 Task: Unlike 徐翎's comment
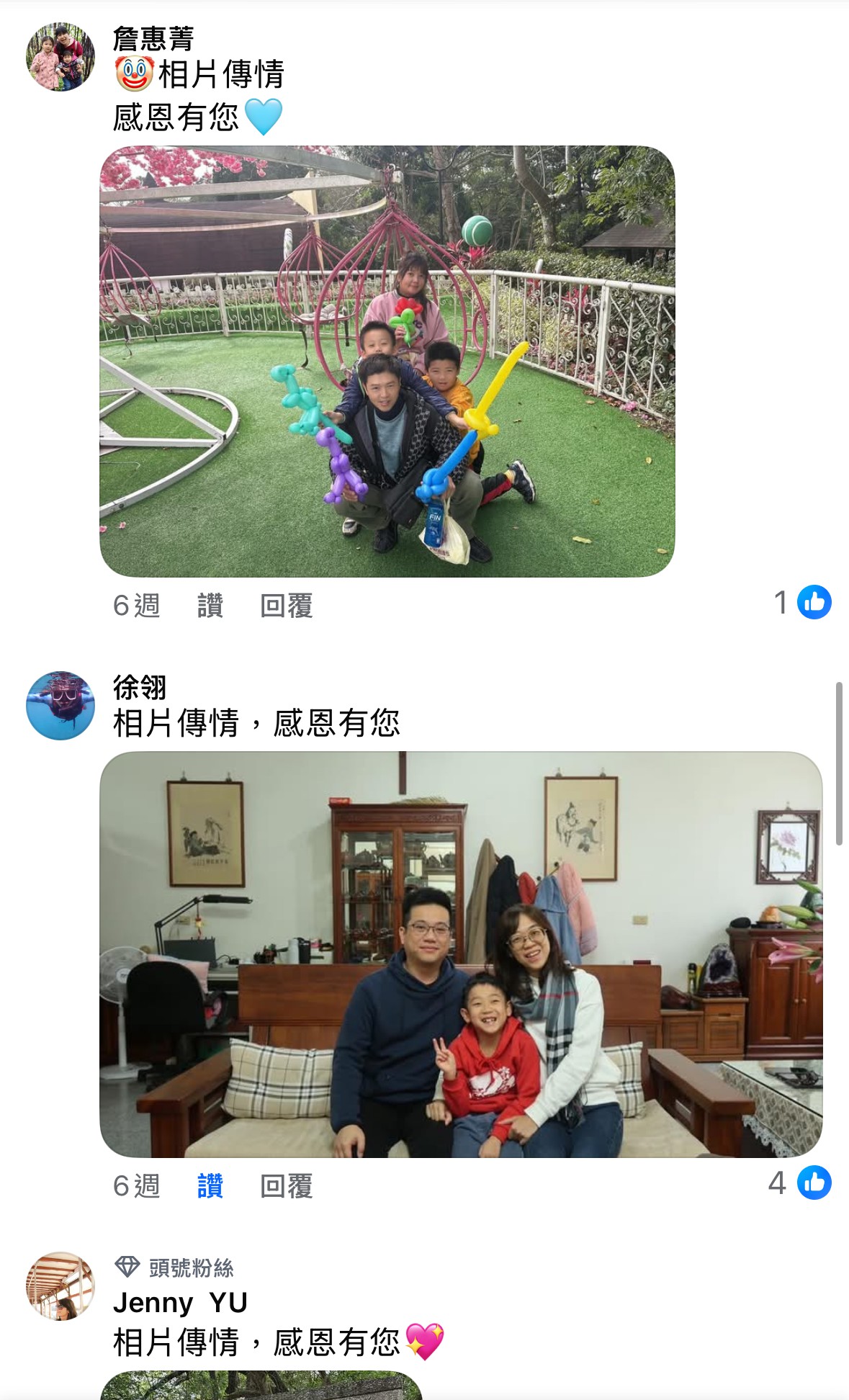click(210, 1185)
